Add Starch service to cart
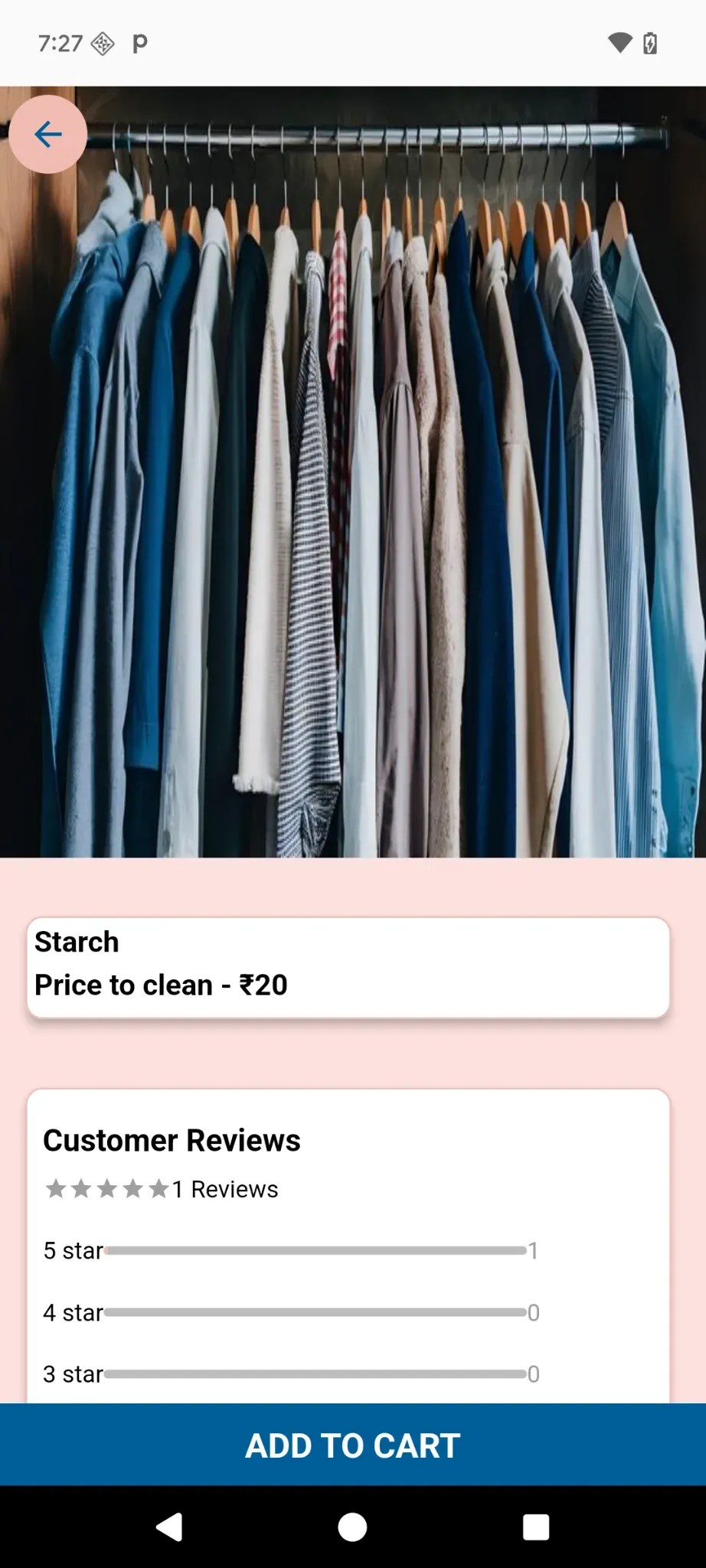The width and height of the screenshot is (706, 1568). click(353, 1445)
